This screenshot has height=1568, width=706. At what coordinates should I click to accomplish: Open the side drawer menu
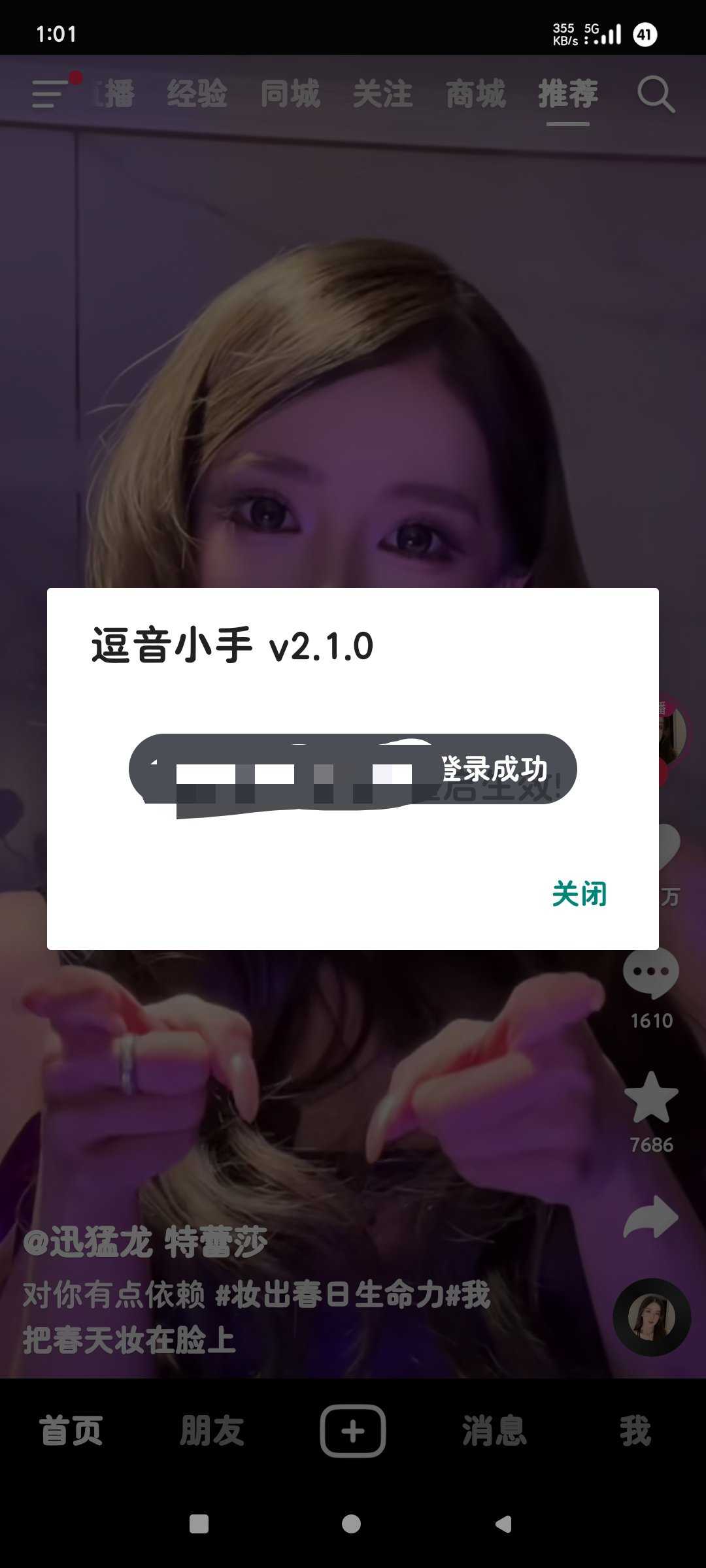pyautogui.click(x=51, y=94)
